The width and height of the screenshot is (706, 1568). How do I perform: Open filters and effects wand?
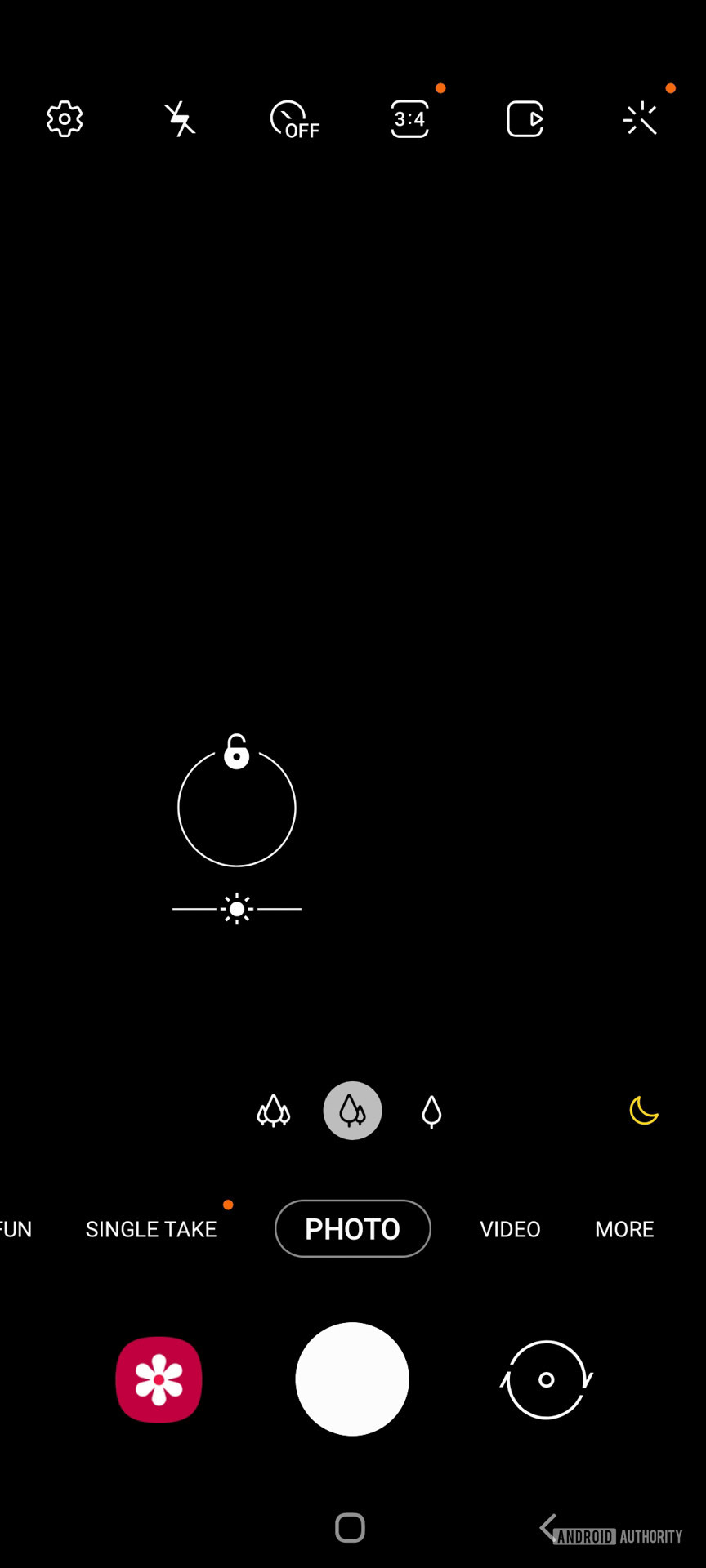pyautogui.click(x=640, y=119)
